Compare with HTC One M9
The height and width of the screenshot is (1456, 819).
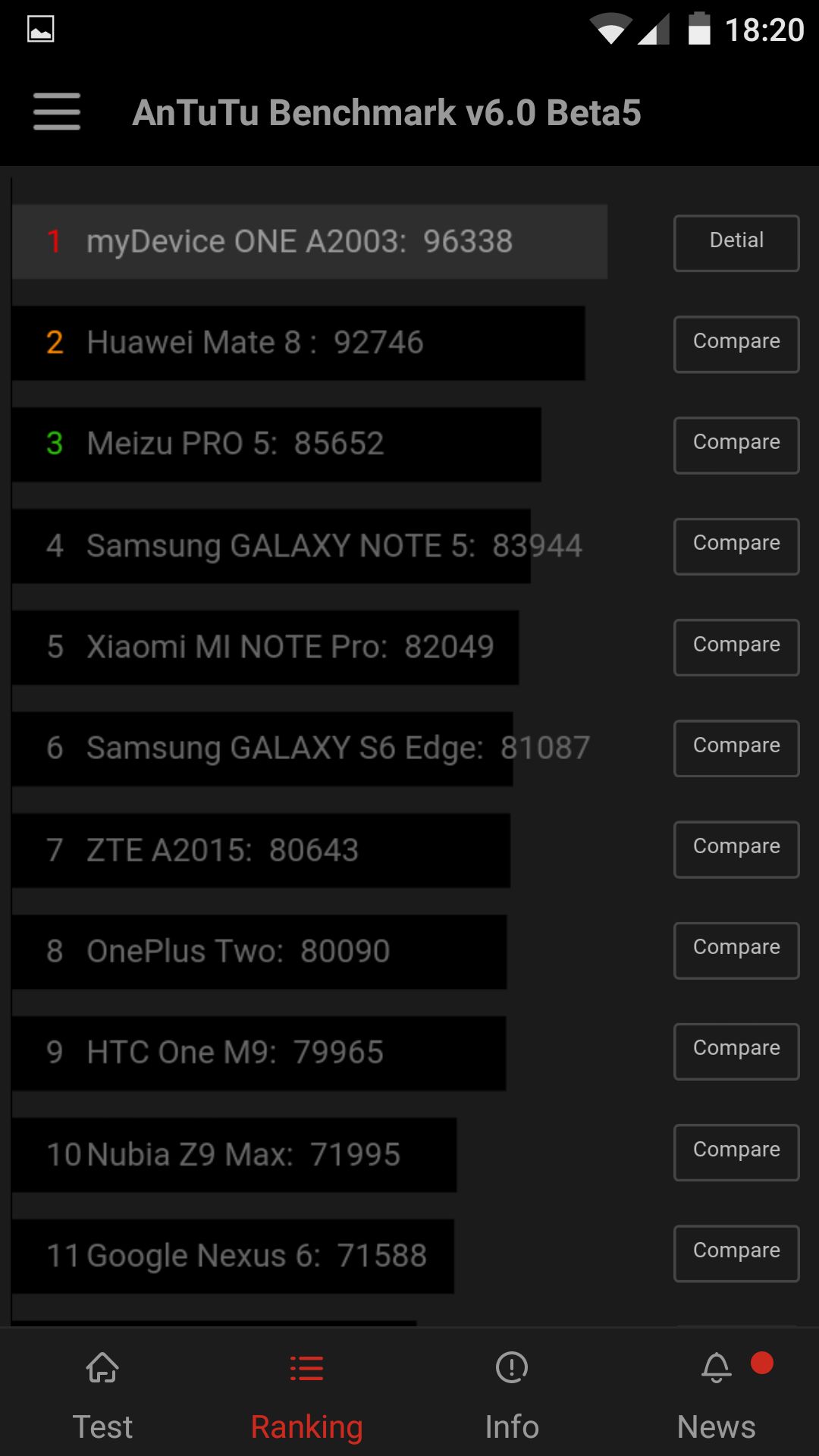coord(736,1051)
